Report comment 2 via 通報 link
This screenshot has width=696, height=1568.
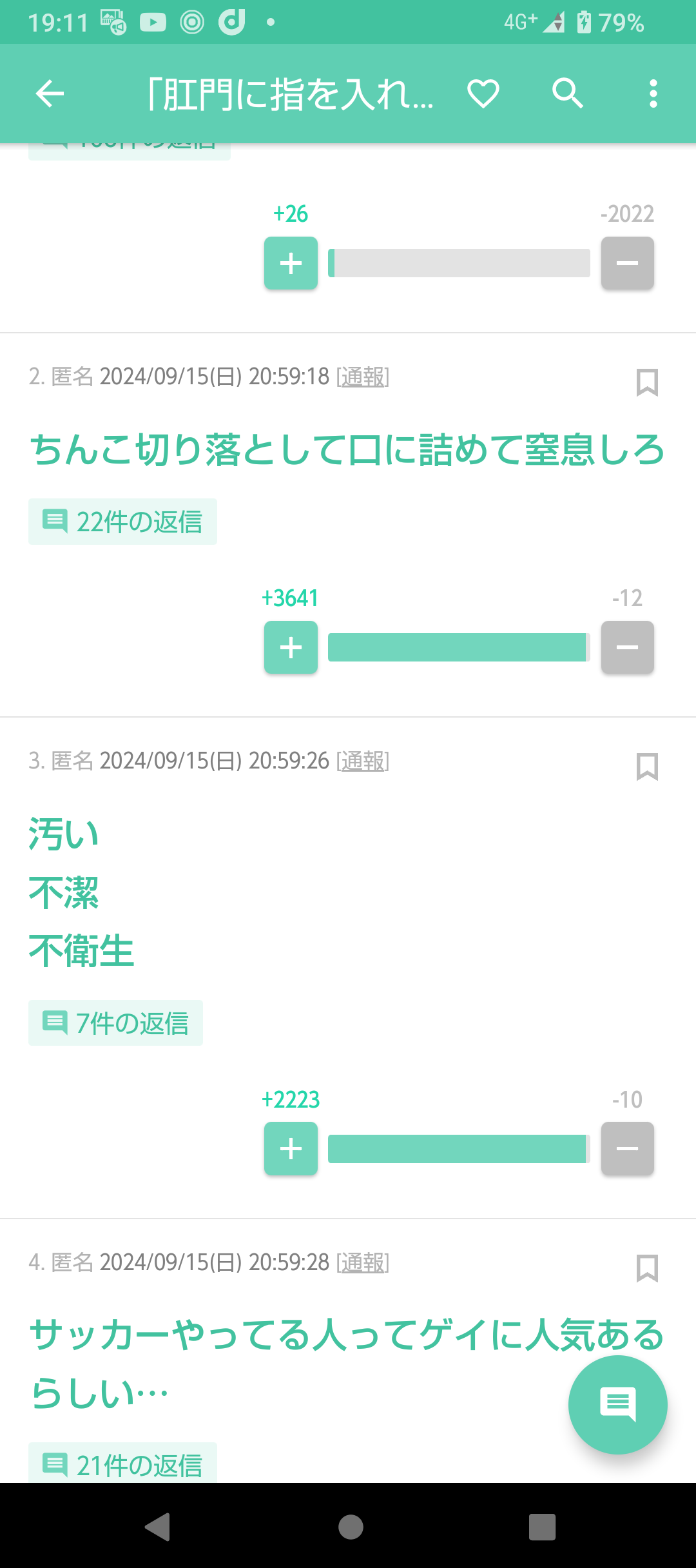click(x=363, y=377)
